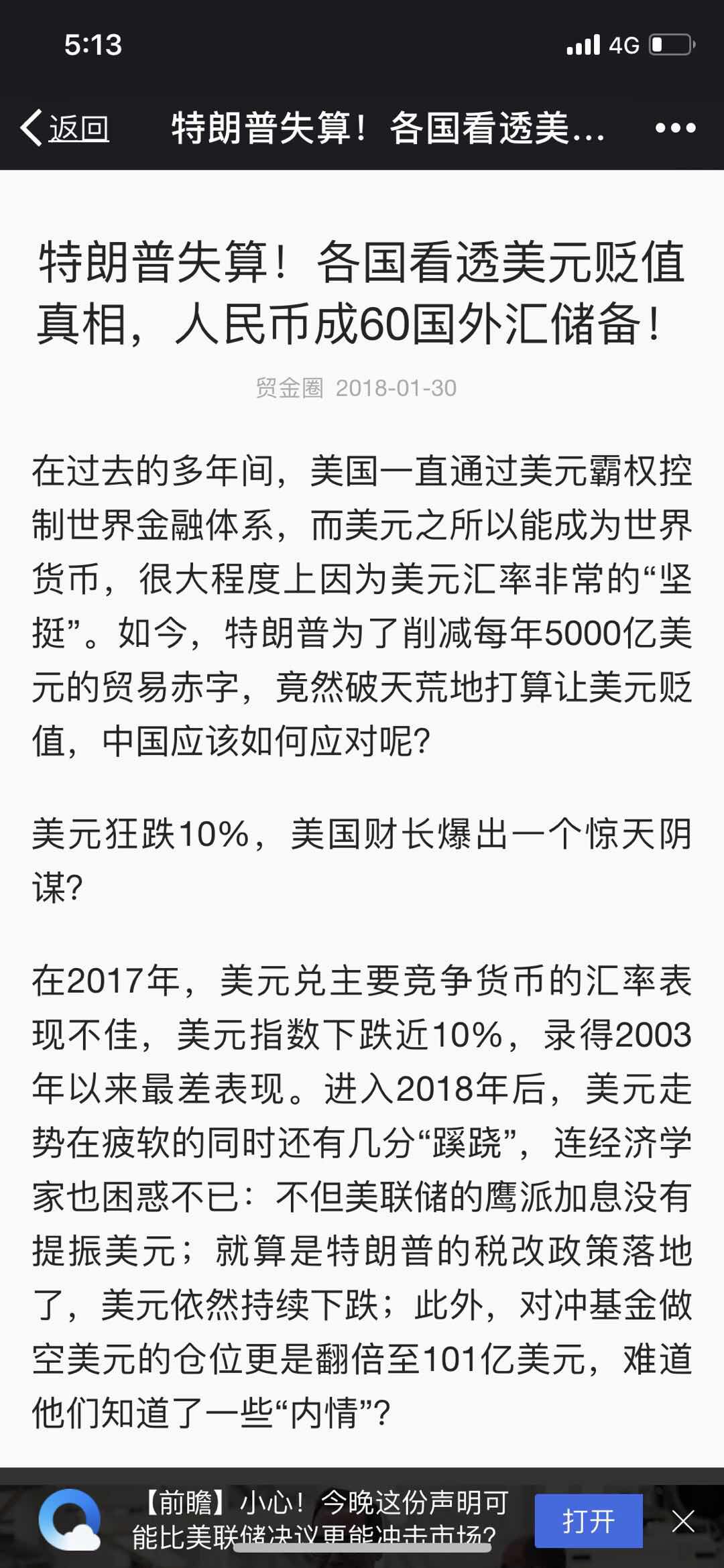The image size is (724, 1568).
Task: Tap the 返回 back button
Action: point(65,127)
